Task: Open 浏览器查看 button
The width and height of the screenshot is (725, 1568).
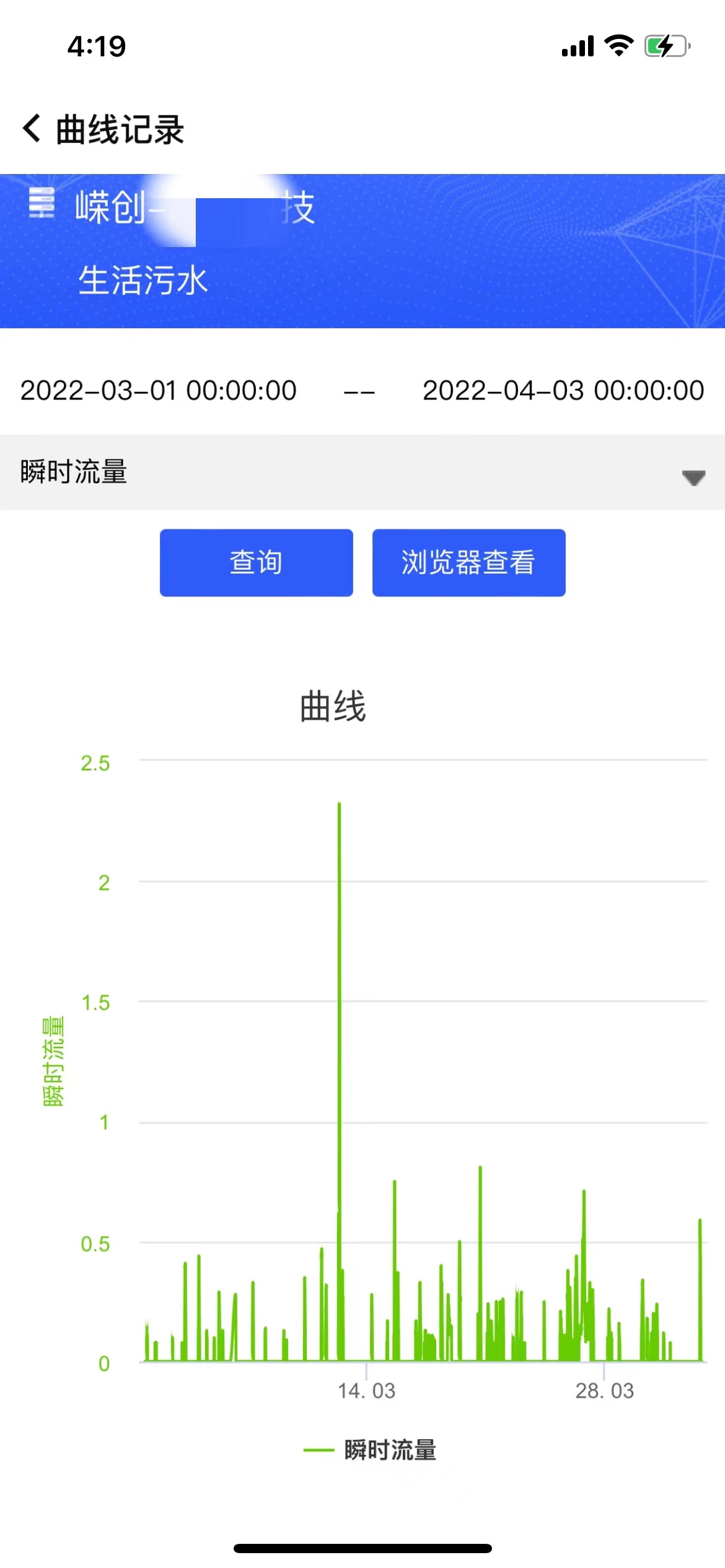Action: click(x=468, y=562)
